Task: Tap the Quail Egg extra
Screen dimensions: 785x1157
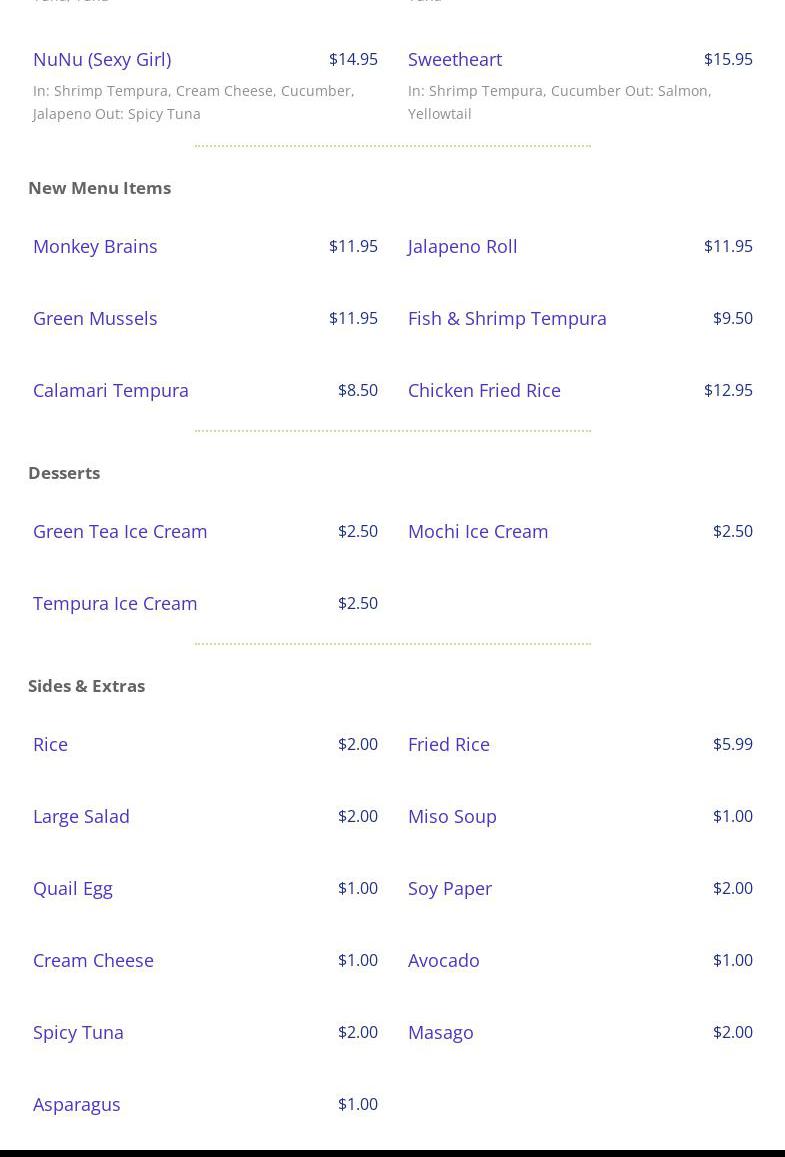Action: tap(73, 888)
